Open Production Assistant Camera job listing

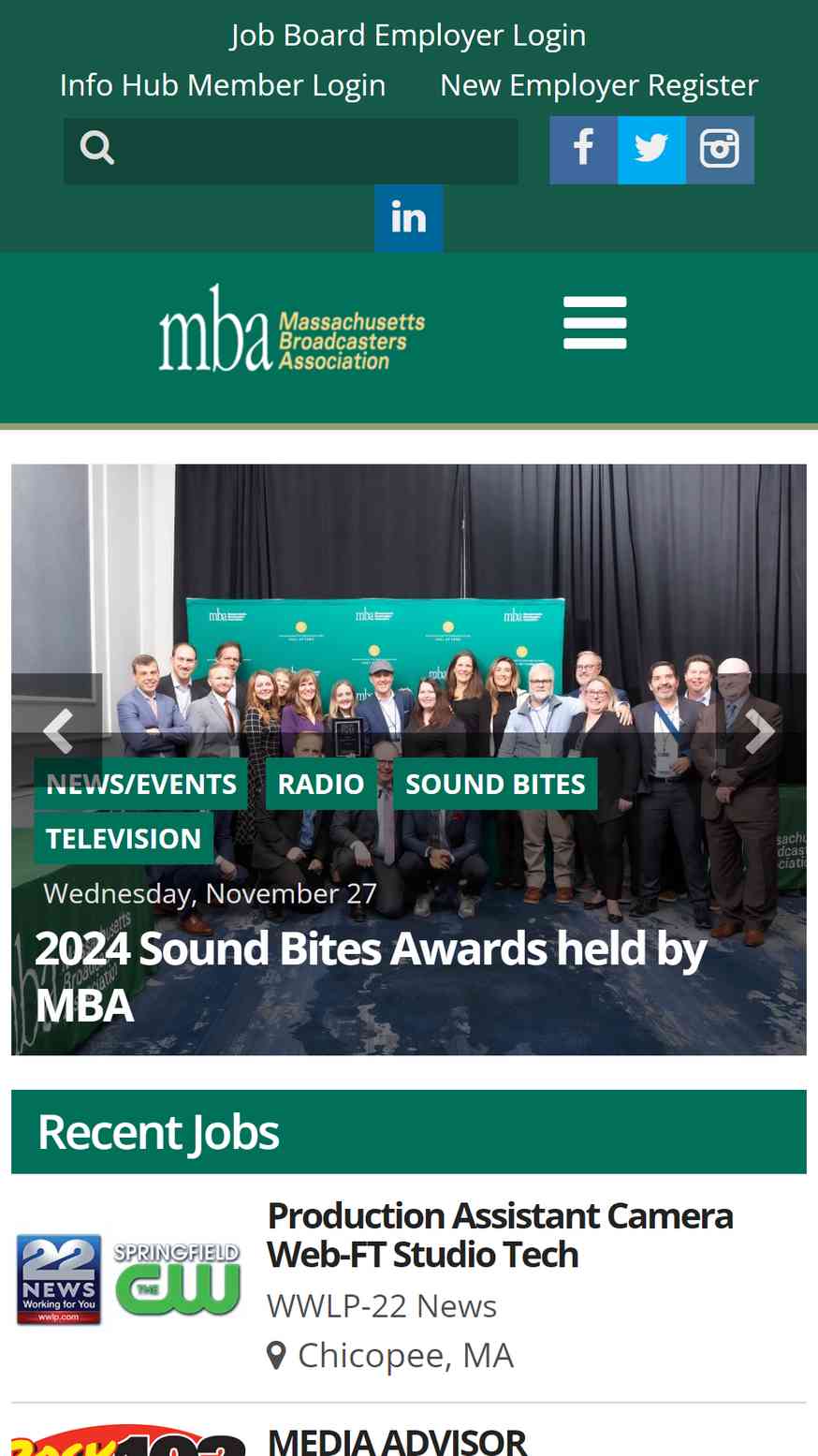pyautogui.click(x=500, y=1235)
